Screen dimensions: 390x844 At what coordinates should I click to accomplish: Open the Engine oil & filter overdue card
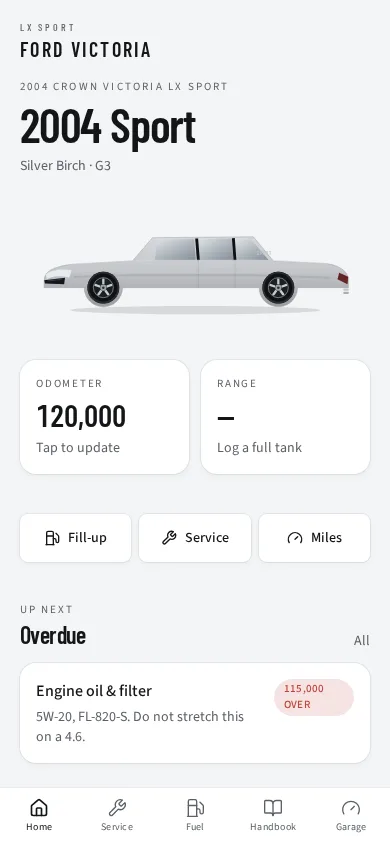point(195,713)
